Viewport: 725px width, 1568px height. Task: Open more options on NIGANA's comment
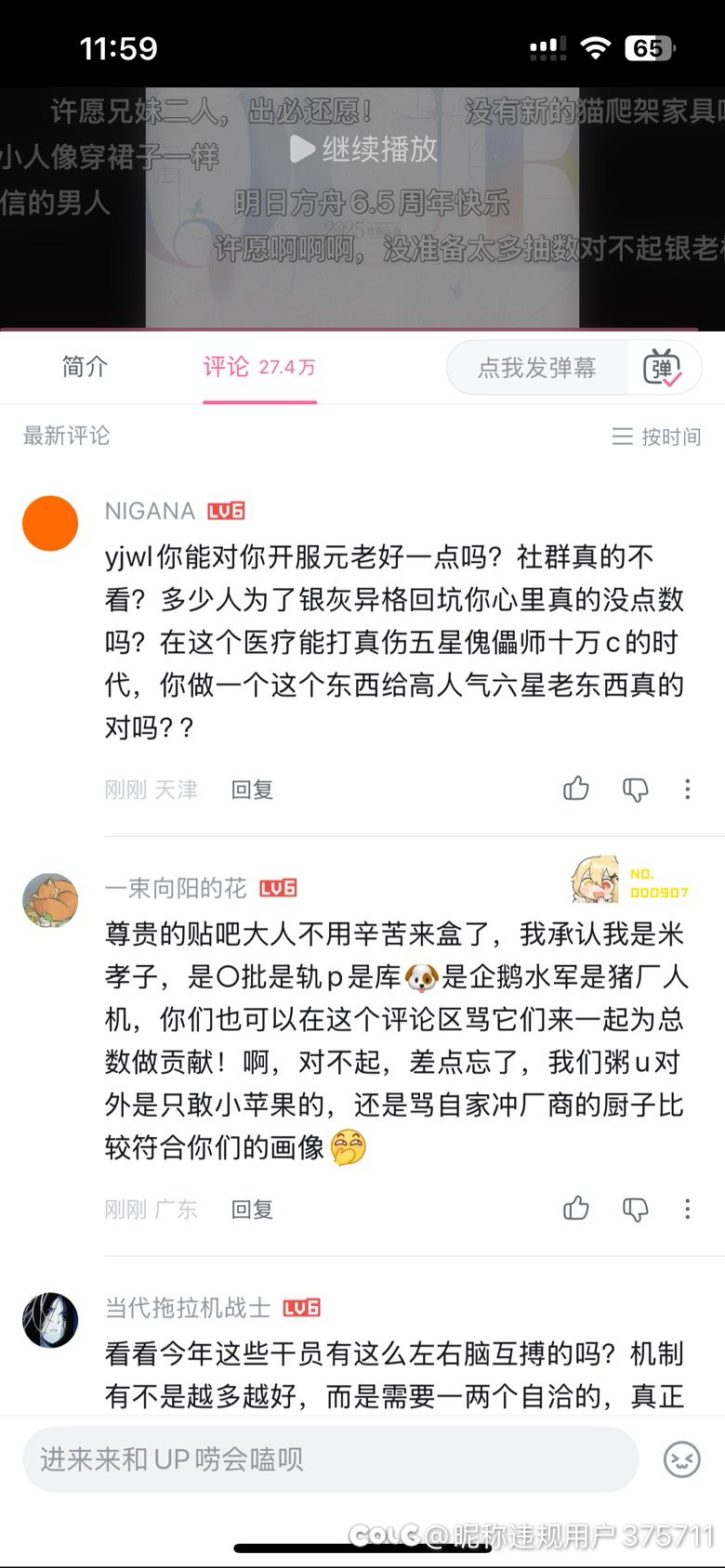[688, 790]
